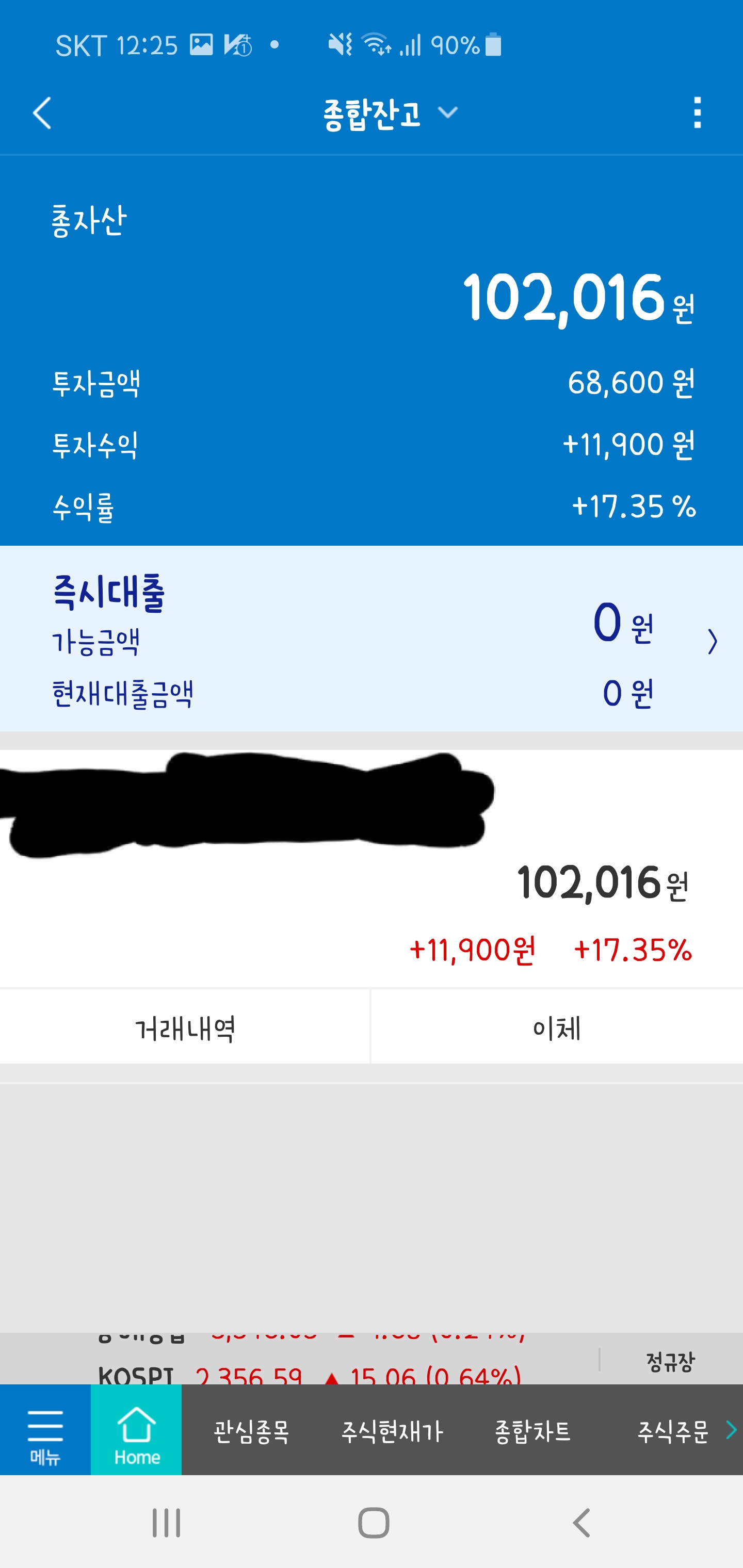Open the three-dot overflow menu
The height and width of the screenshot is (1568, 743).
(697, 112)
